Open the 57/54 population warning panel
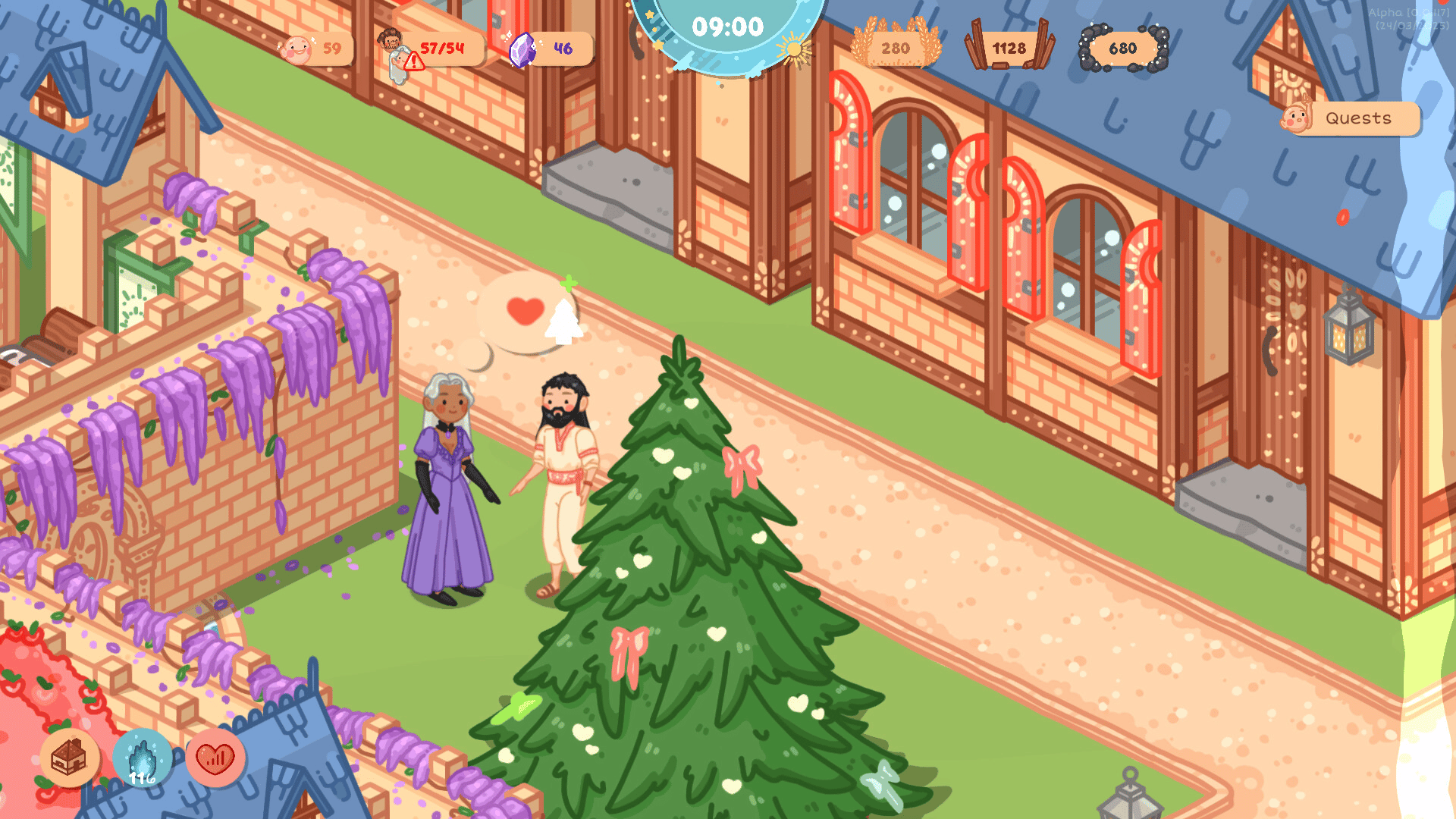The width and height of the screenshot is (1456, 819). 434,49
